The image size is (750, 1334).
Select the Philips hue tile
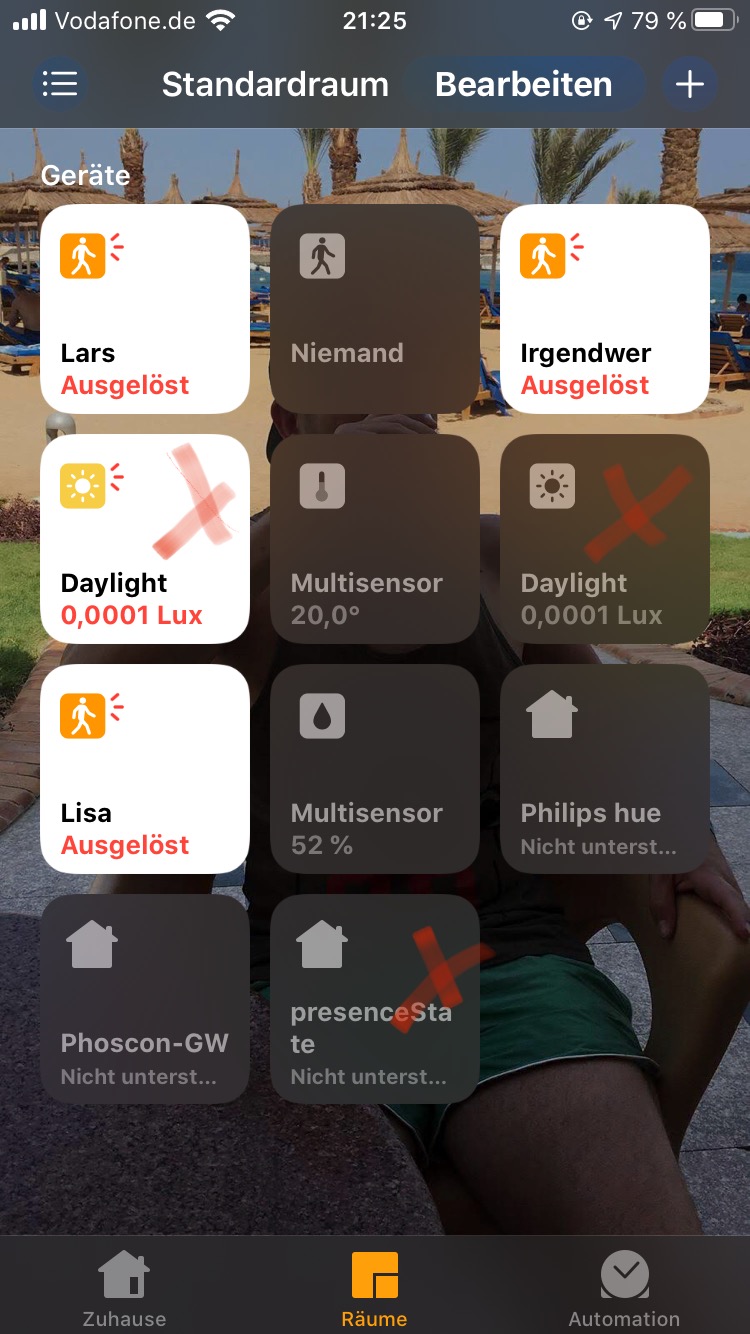coord(605,769)
